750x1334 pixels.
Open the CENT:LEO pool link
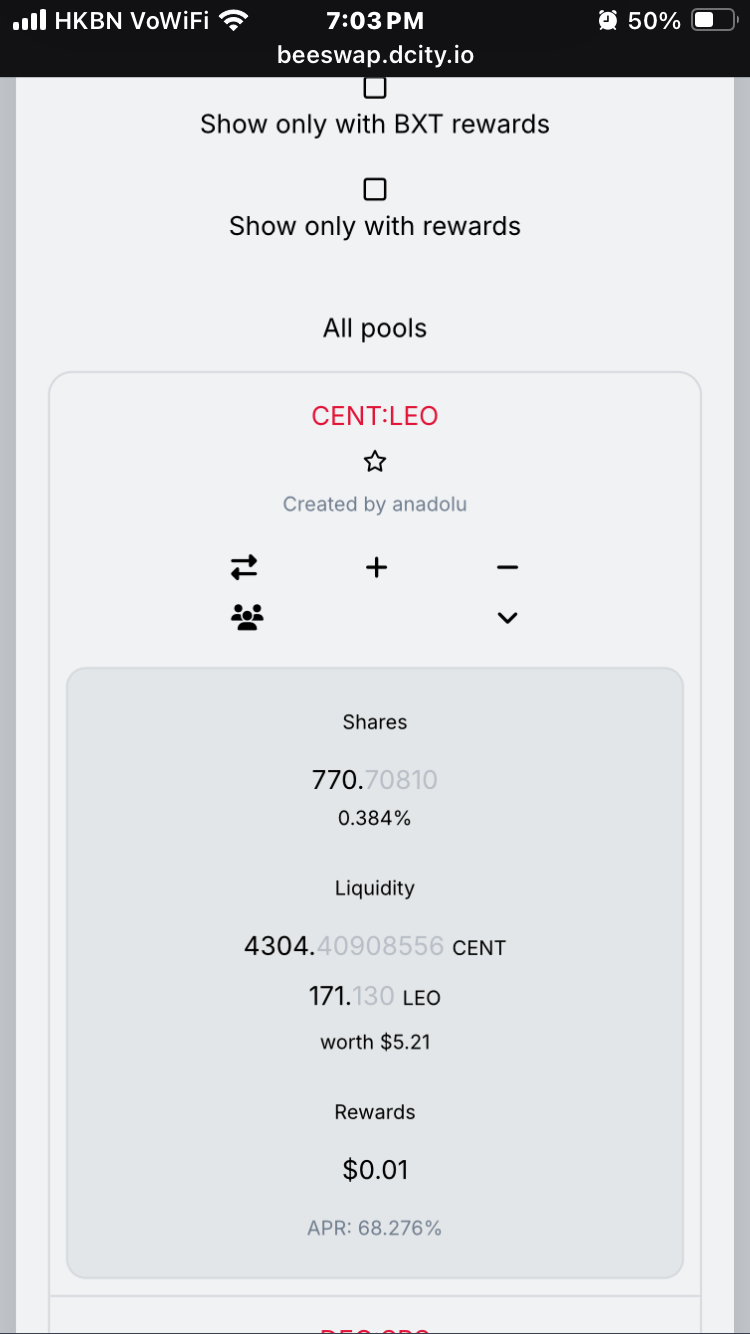pos(375,416)
